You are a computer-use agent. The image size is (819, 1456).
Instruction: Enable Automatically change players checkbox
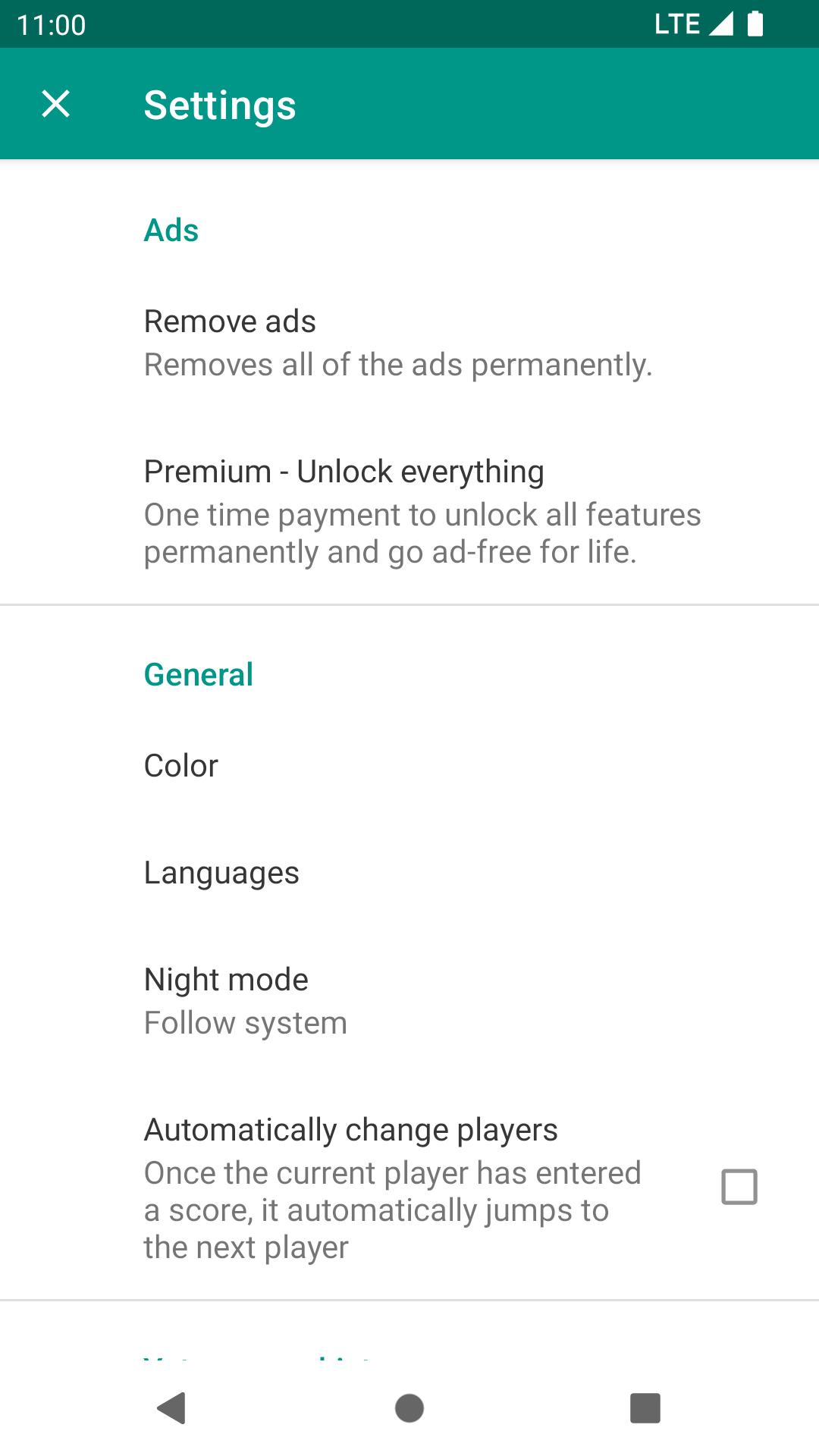739,1187
